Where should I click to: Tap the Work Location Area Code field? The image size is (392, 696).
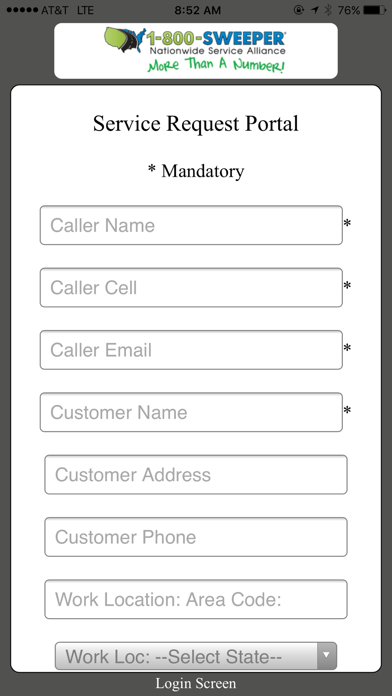[196, 599]
